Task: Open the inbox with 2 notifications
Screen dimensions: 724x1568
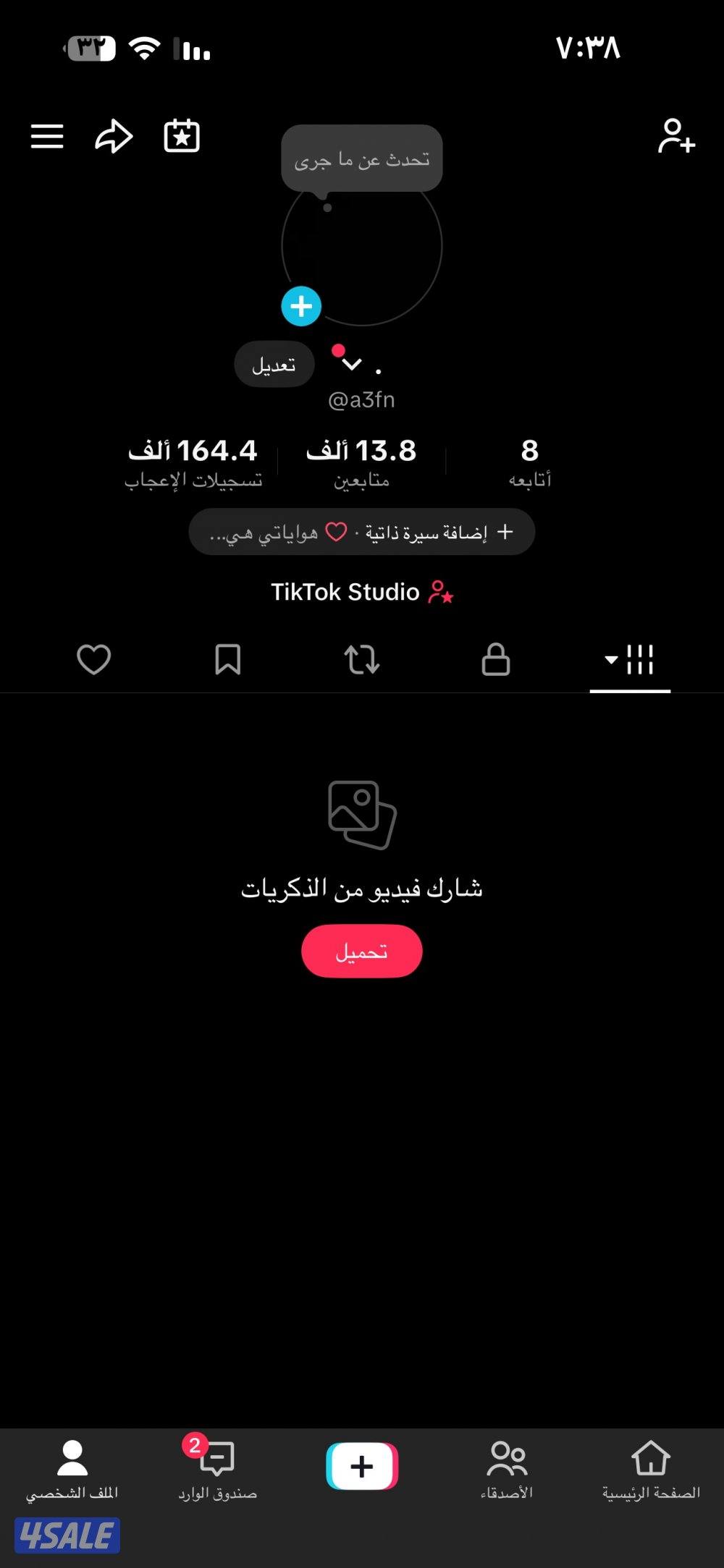Action: click(x=215, y=1466)
